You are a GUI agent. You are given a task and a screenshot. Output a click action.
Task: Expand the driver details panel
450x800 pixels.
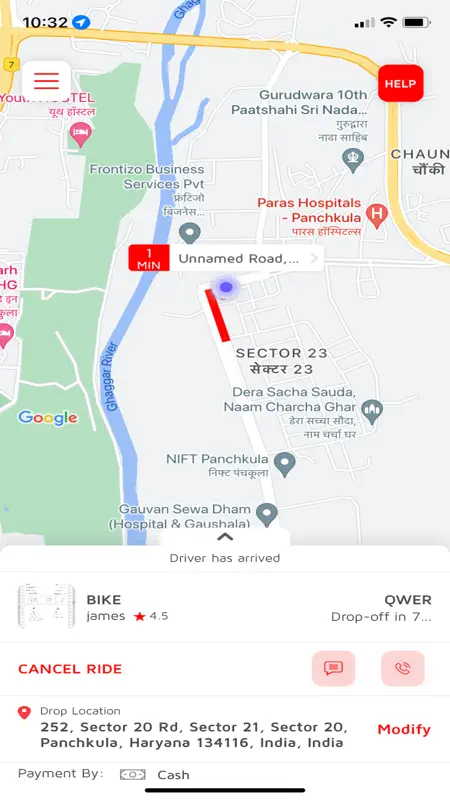point(225,537)
